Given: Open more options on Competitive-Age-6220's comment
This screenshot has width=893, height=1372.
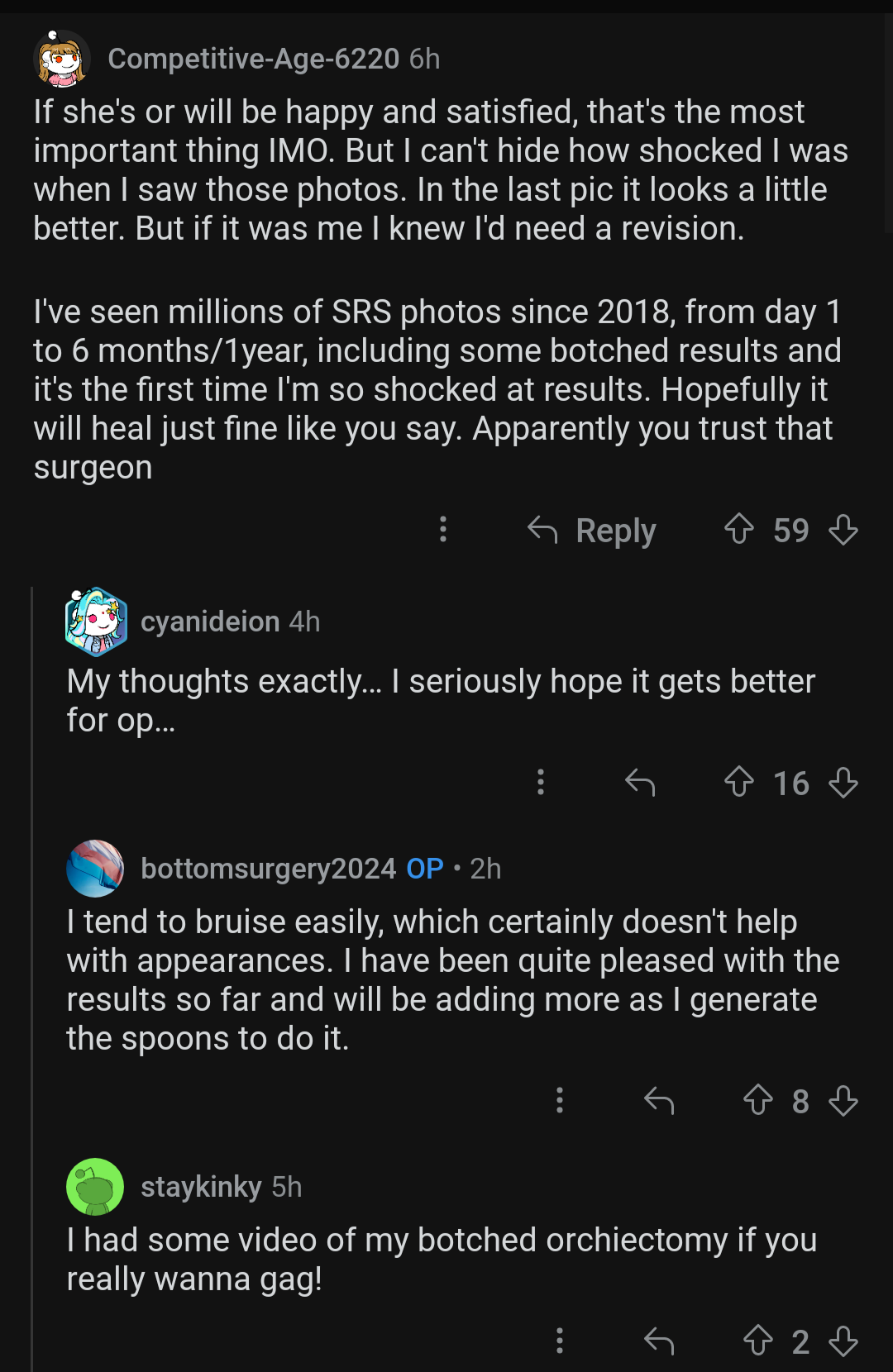Looking at the screenshot, I should coord(443,529).
